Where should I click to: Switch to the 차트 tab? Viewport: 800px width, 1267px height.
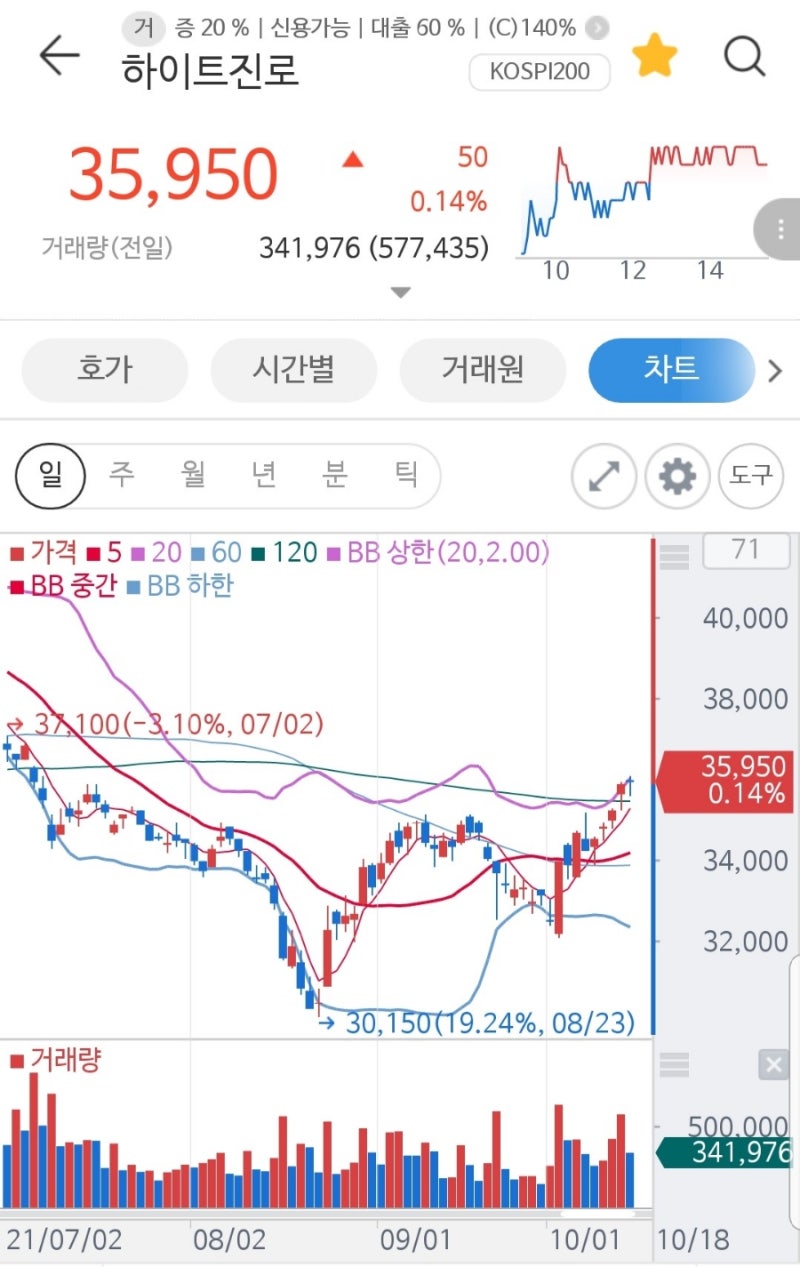pyautogui.click(x=671, y=370)
